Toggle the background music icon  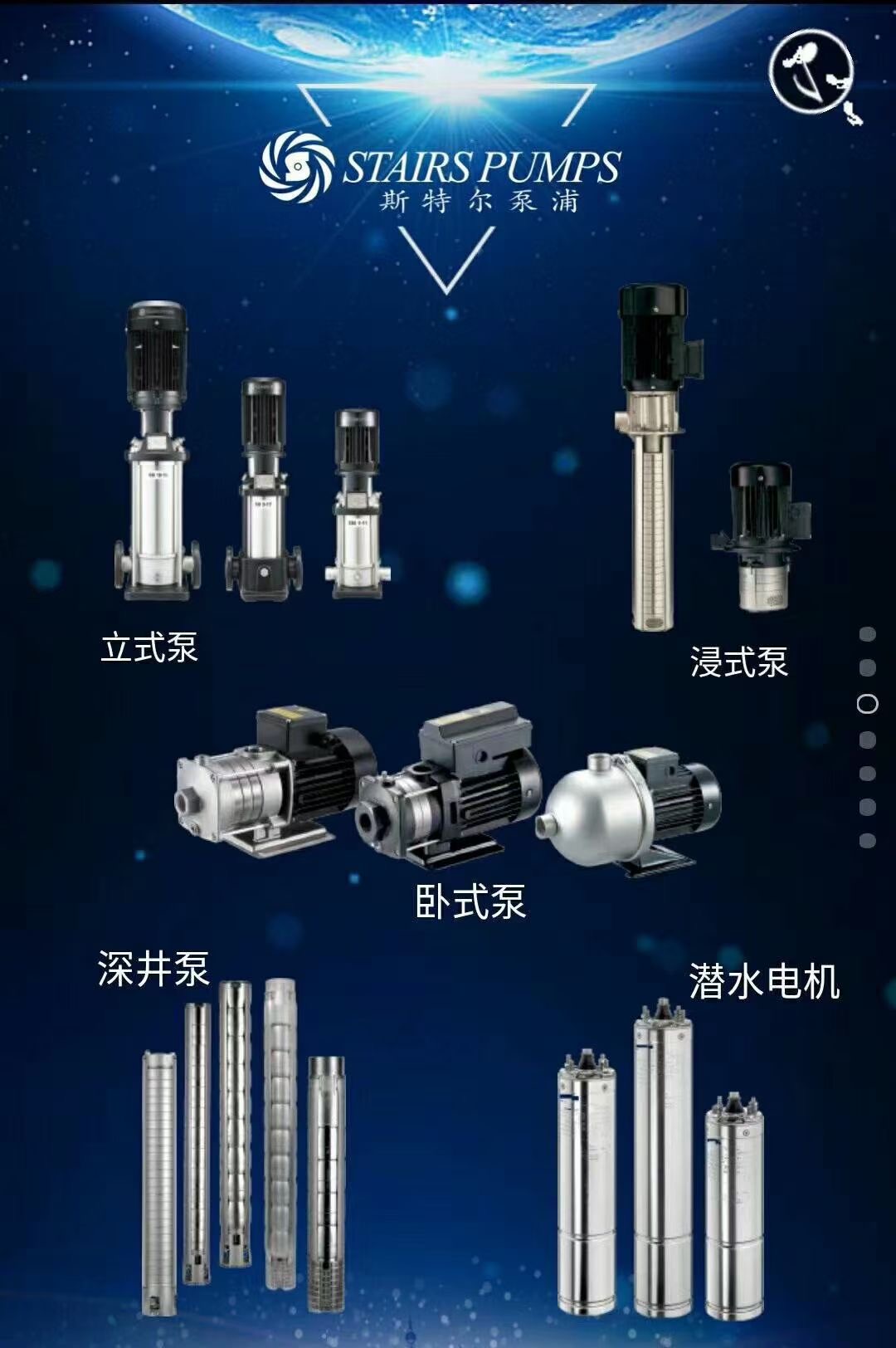point(811,72)
